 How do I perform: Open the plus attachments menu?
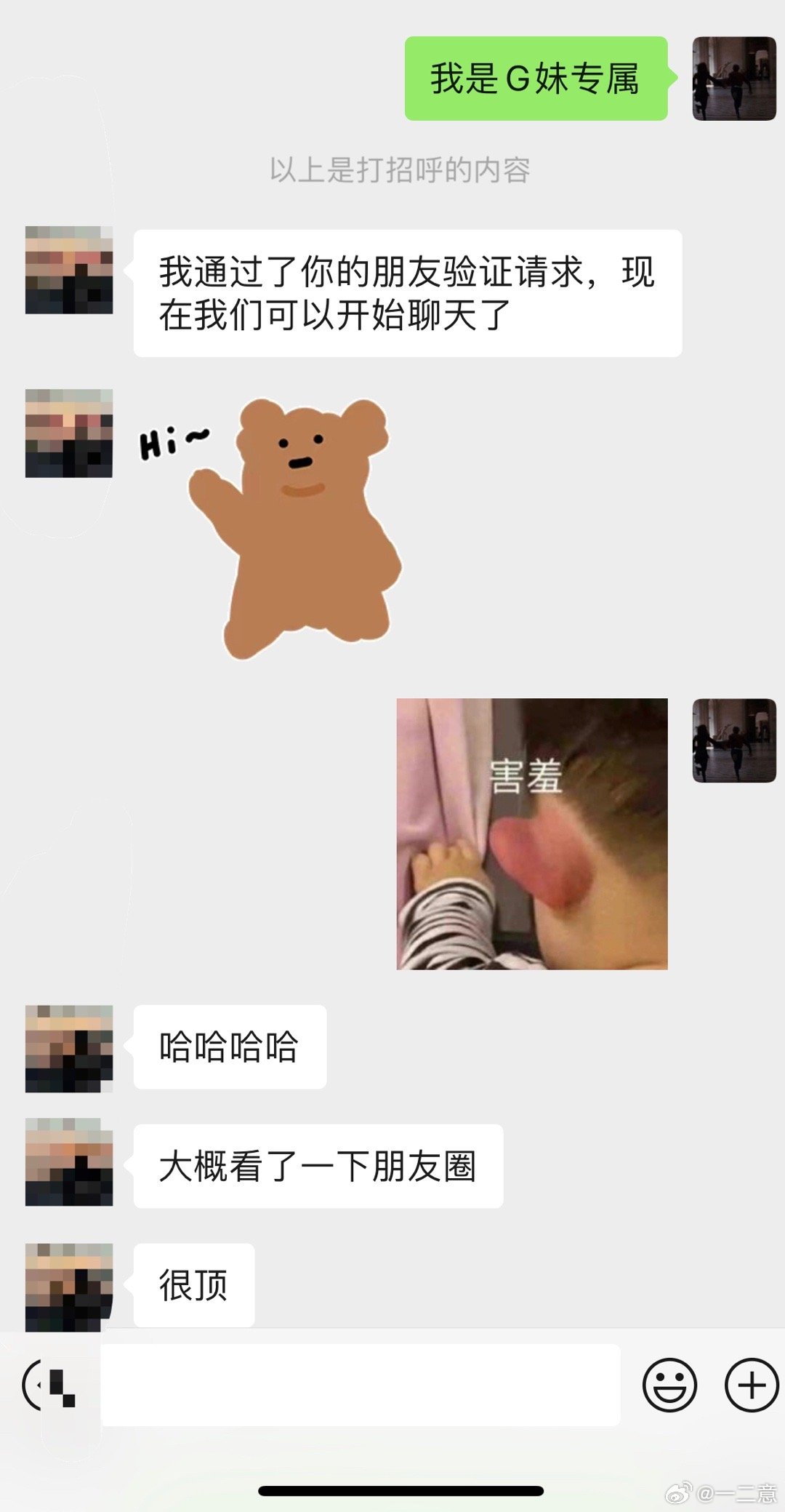click(x=752, y=1385)
